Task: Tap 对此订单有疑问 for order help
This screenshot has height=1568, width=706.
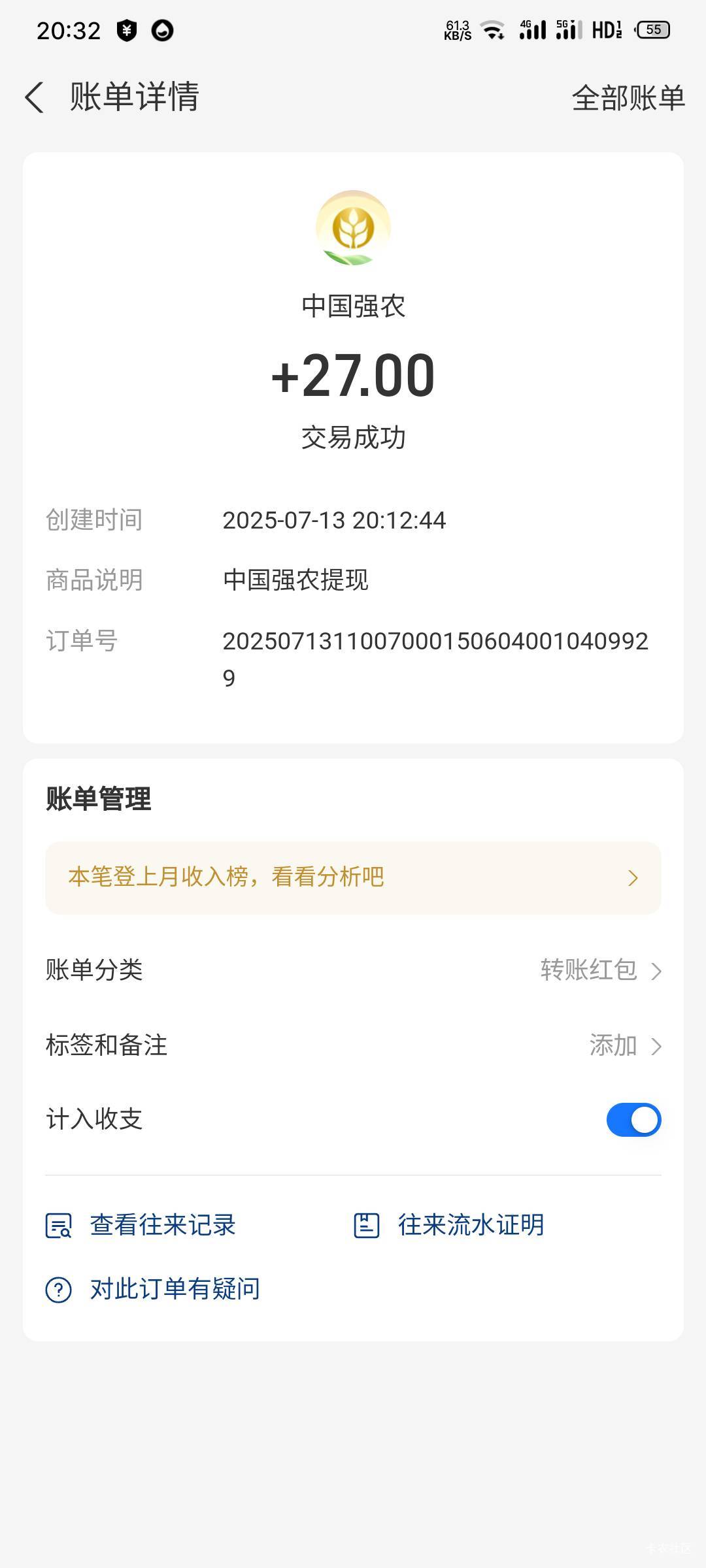Action: 152,1289
